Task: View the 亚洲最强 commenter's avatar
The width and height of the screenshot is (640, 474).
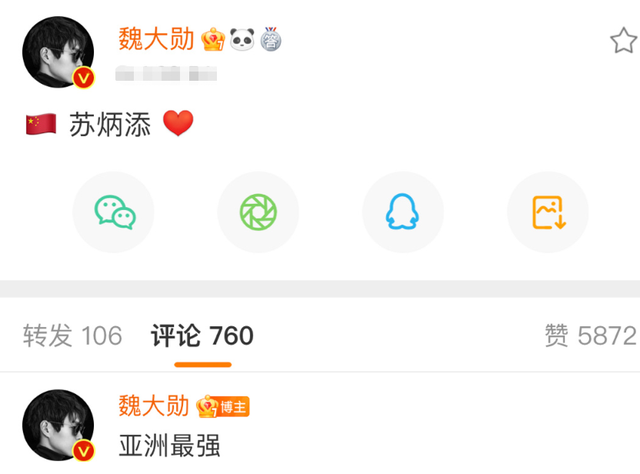Action: pos(59,427)
